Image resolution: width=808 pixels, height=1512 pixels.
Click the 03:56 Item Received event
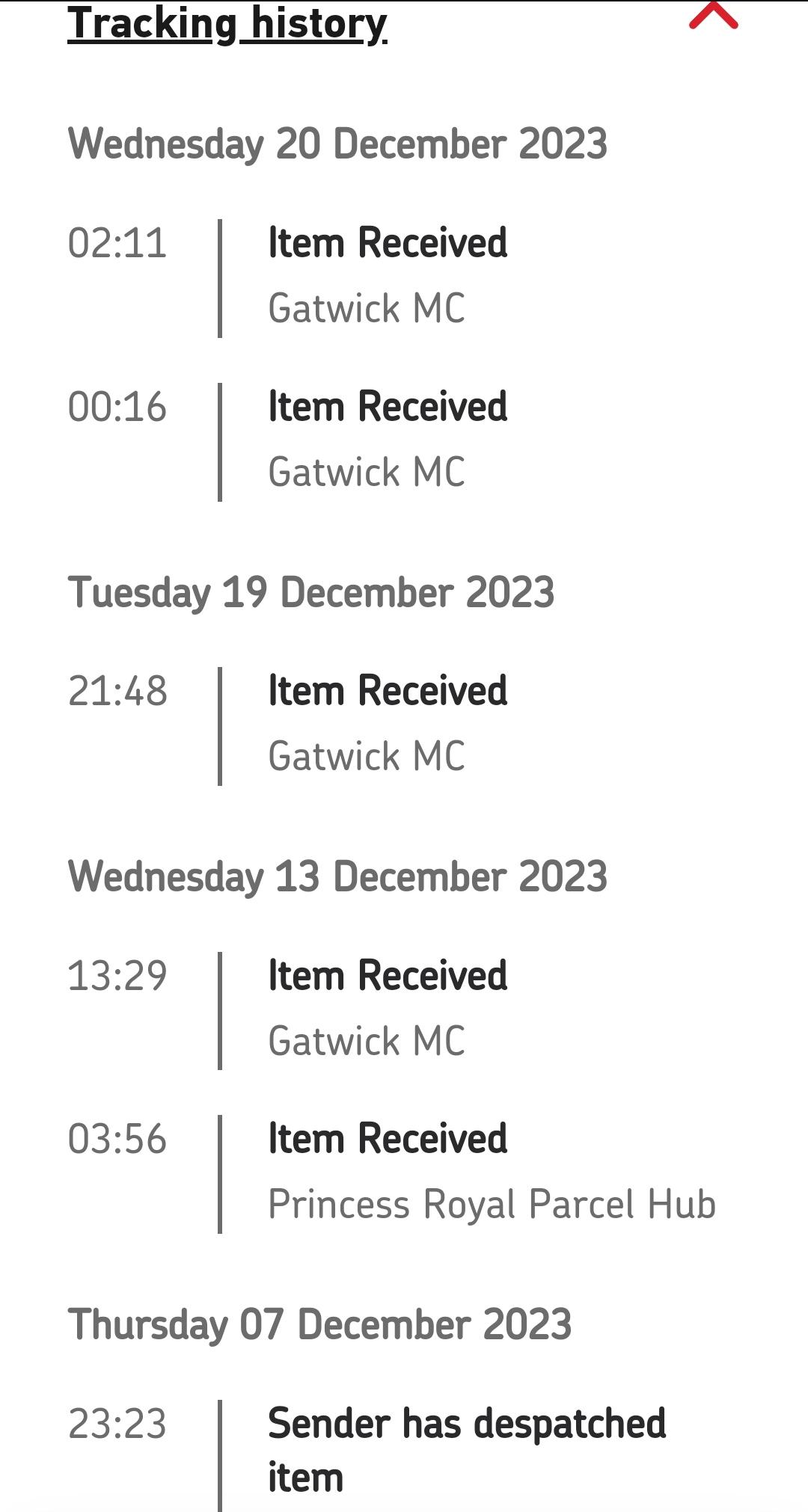point(388,1138)
